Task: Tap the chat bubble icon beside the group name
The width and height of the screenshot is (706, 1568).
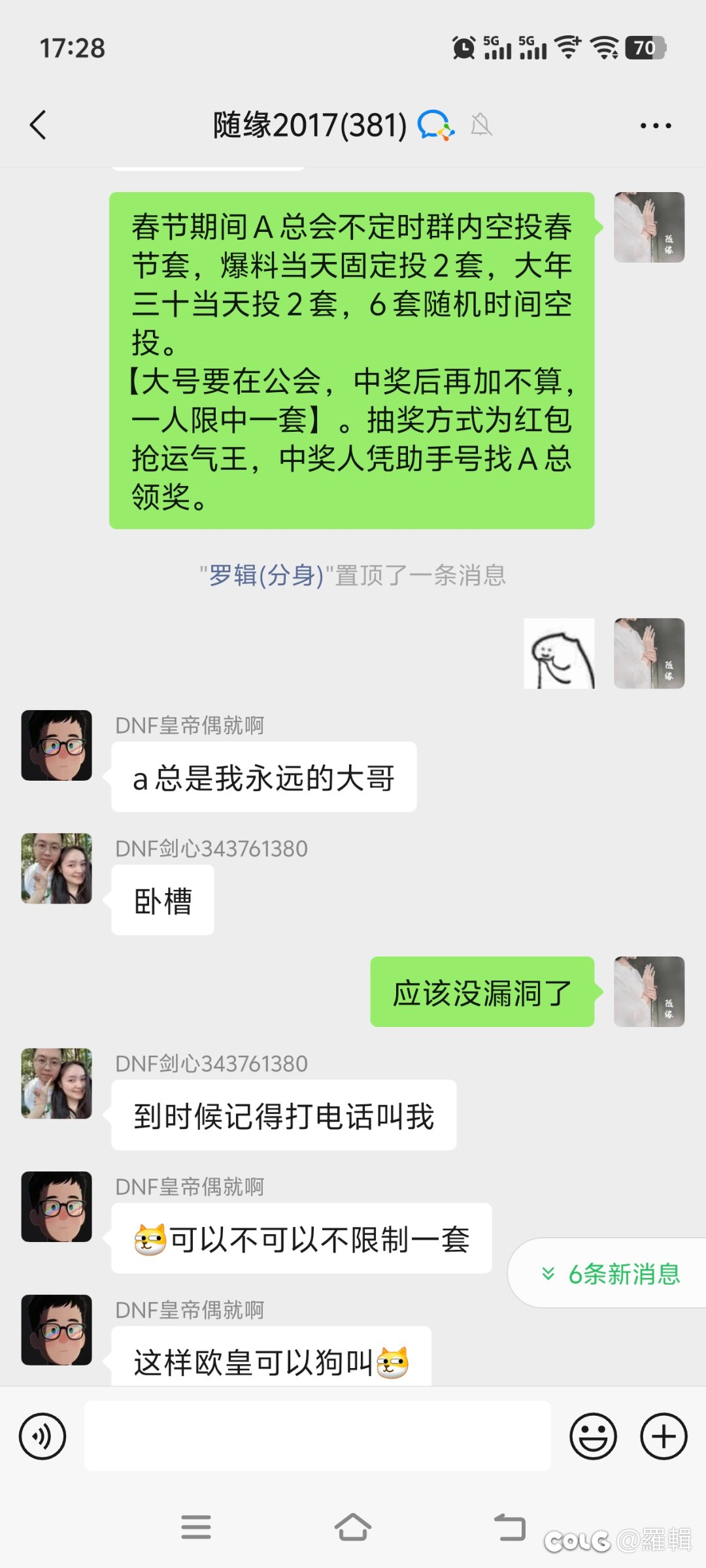Action: [x=437, y=124]
